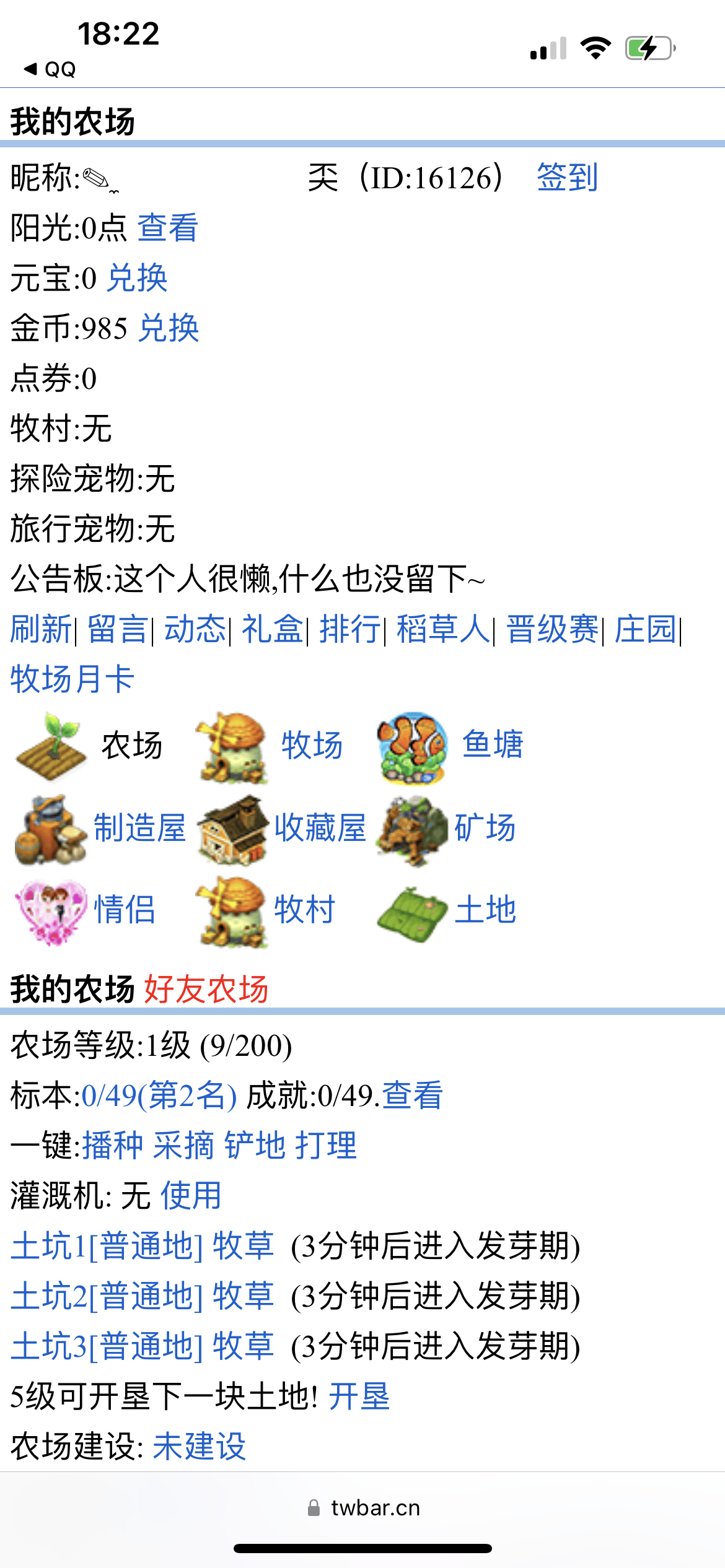This screenshot has height=1568, width=725.
Task: View the 排行 ranking link
Action: point(349,630)
